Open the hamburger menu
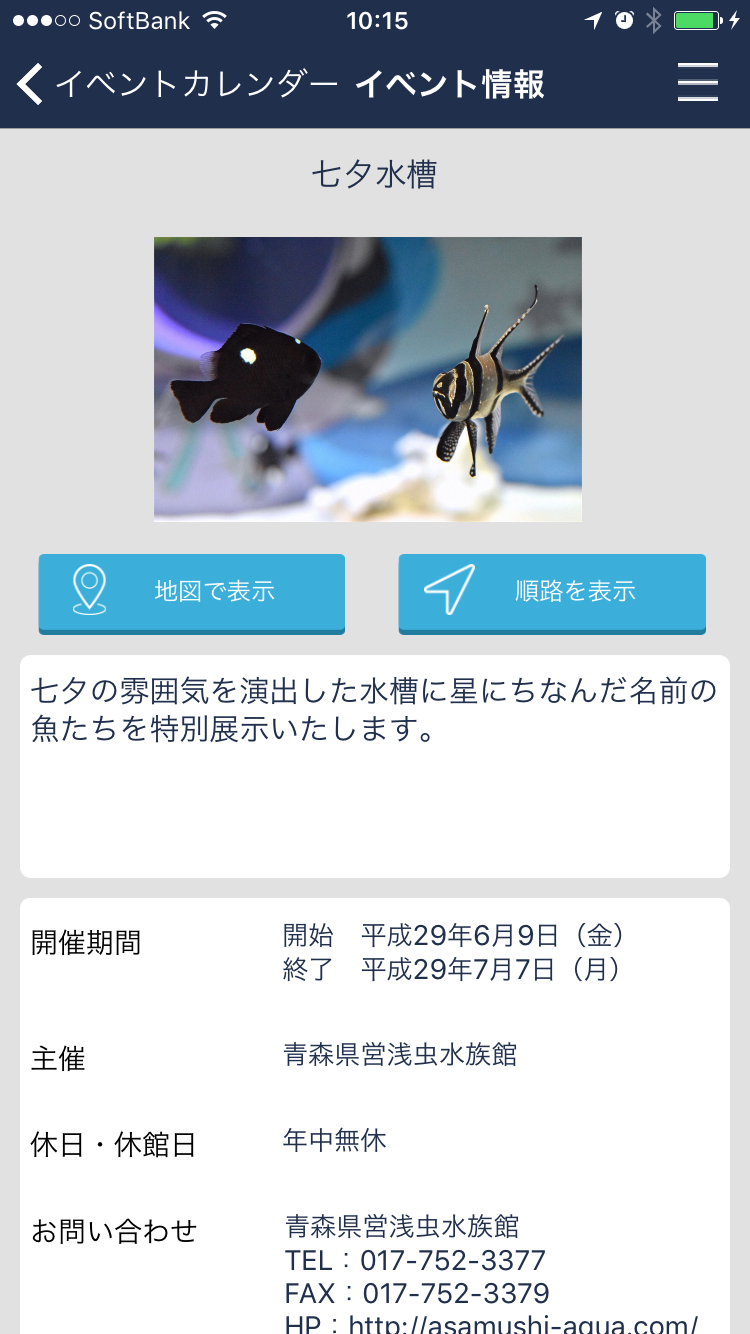750x1334 pixels. tap(697, 82)
